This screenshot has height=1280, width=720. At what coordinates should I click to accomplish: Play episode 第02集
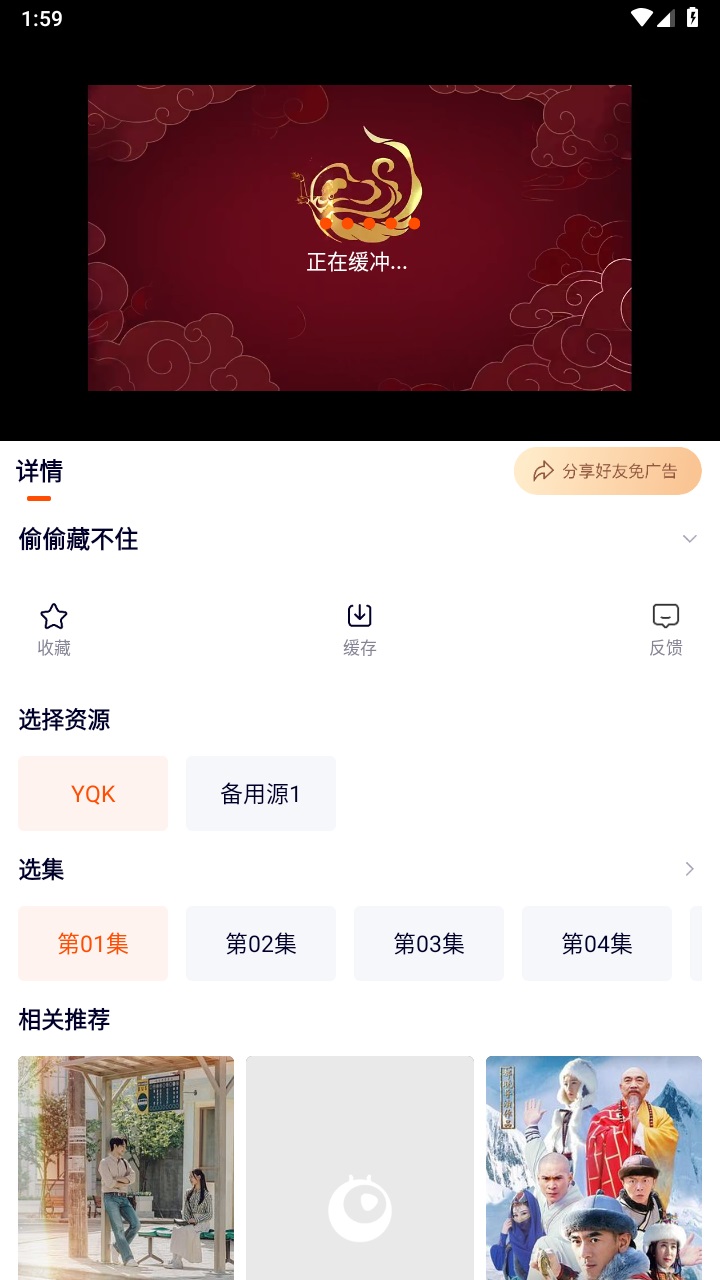point(260,944)
